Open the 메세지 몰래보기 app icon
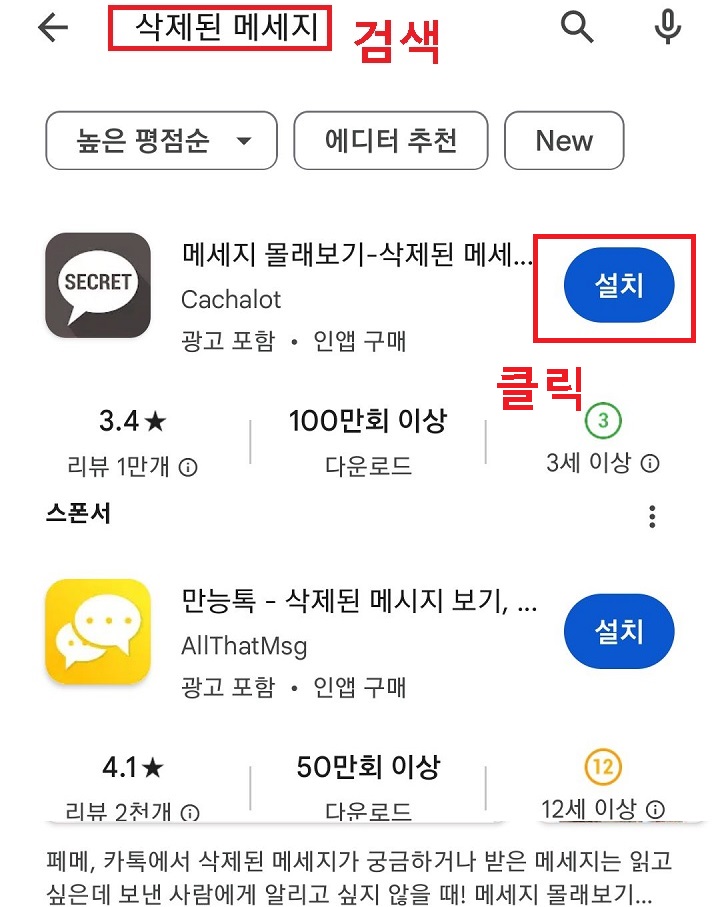 97,285
